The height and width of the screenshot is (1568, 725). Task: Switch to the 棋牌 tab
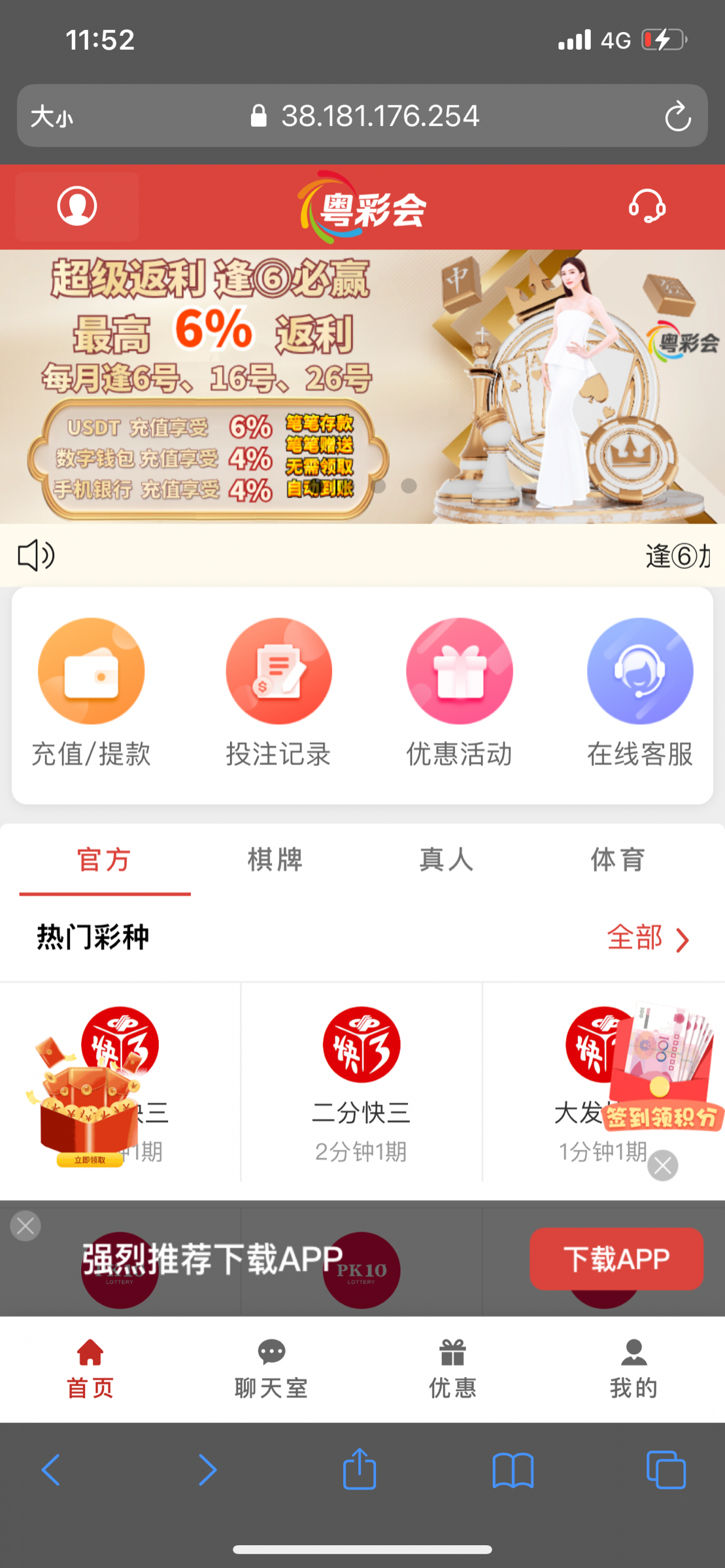click(275, 861)
